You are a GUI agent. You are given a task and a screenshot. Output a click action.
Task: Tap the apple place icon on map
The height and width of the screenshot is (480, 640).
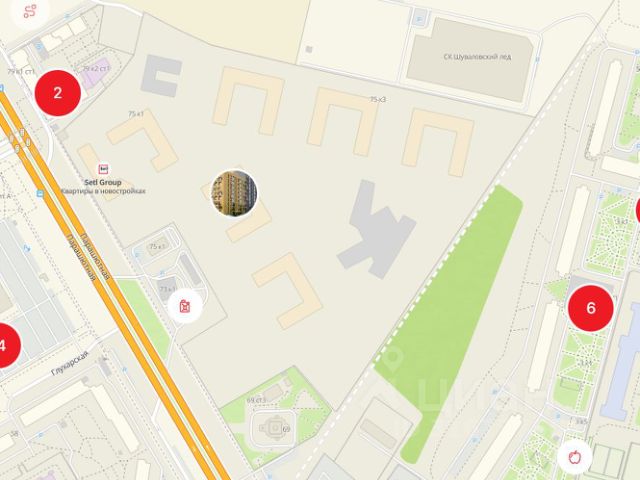(x=575, y=456)
